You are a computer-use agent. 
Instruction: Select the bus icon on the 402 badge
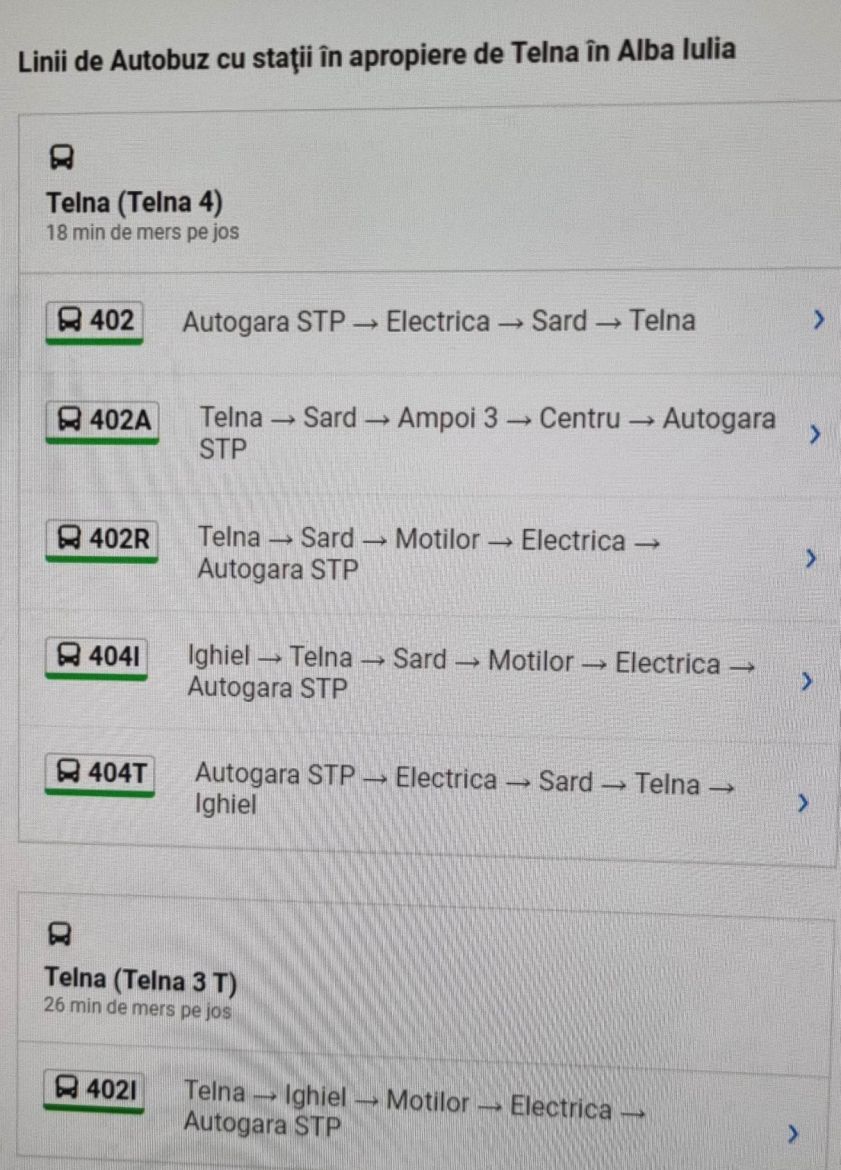[x=68, y=318]
